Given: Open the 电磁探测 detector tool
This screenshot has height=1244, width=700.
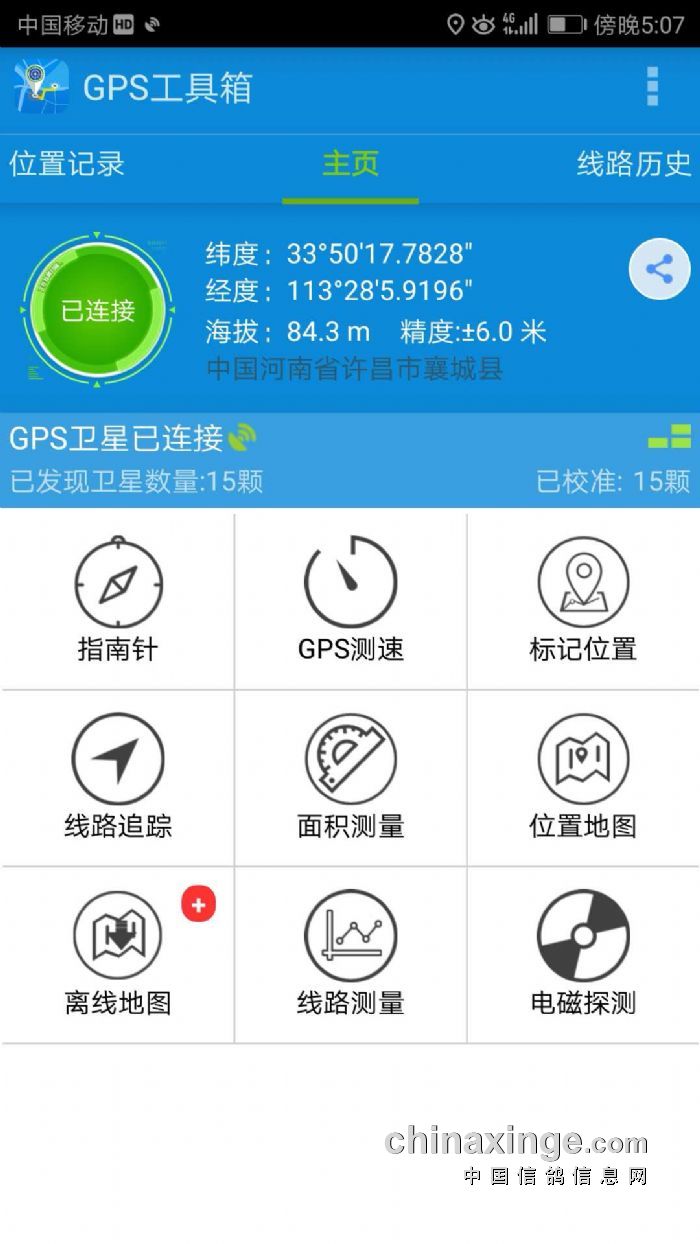Looking at the screenshot, I should pos(583,954).
